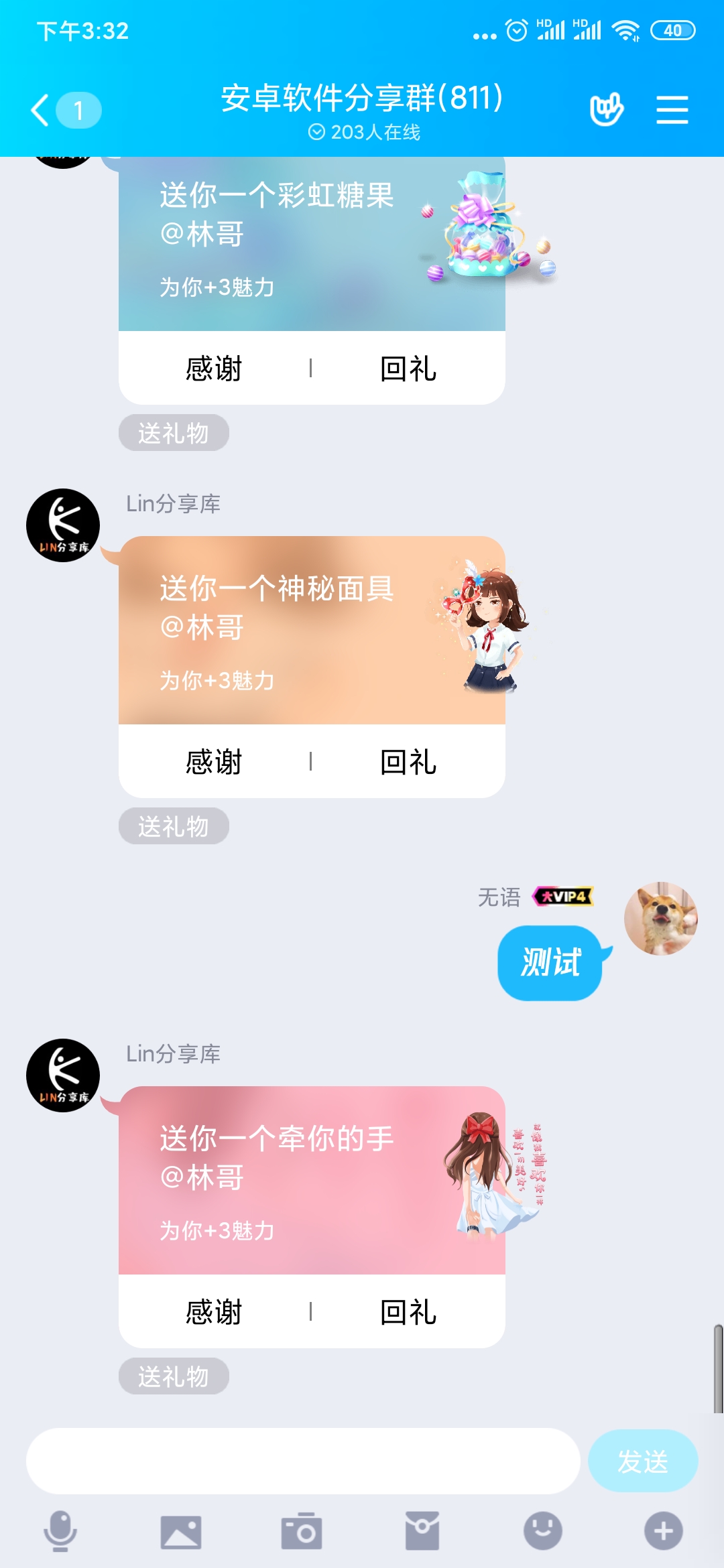The height and width of the screenshot is (1568, 724).
Task: Tap 送礼物 chip below 牵你的手 gift
Action: click(174, 1376)
